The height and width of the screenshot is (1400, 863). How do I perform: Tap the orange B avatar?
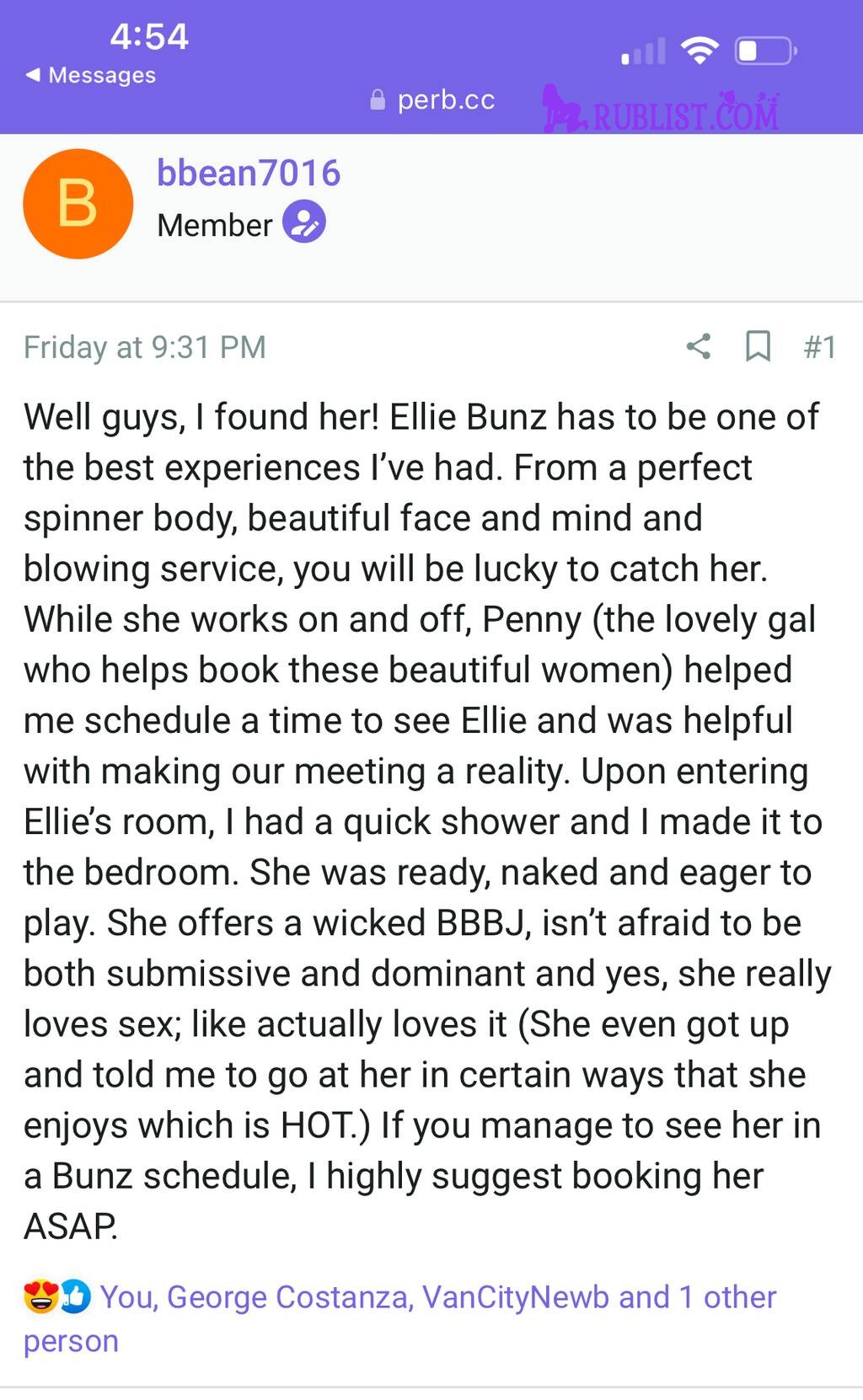(x=78, y=204)
